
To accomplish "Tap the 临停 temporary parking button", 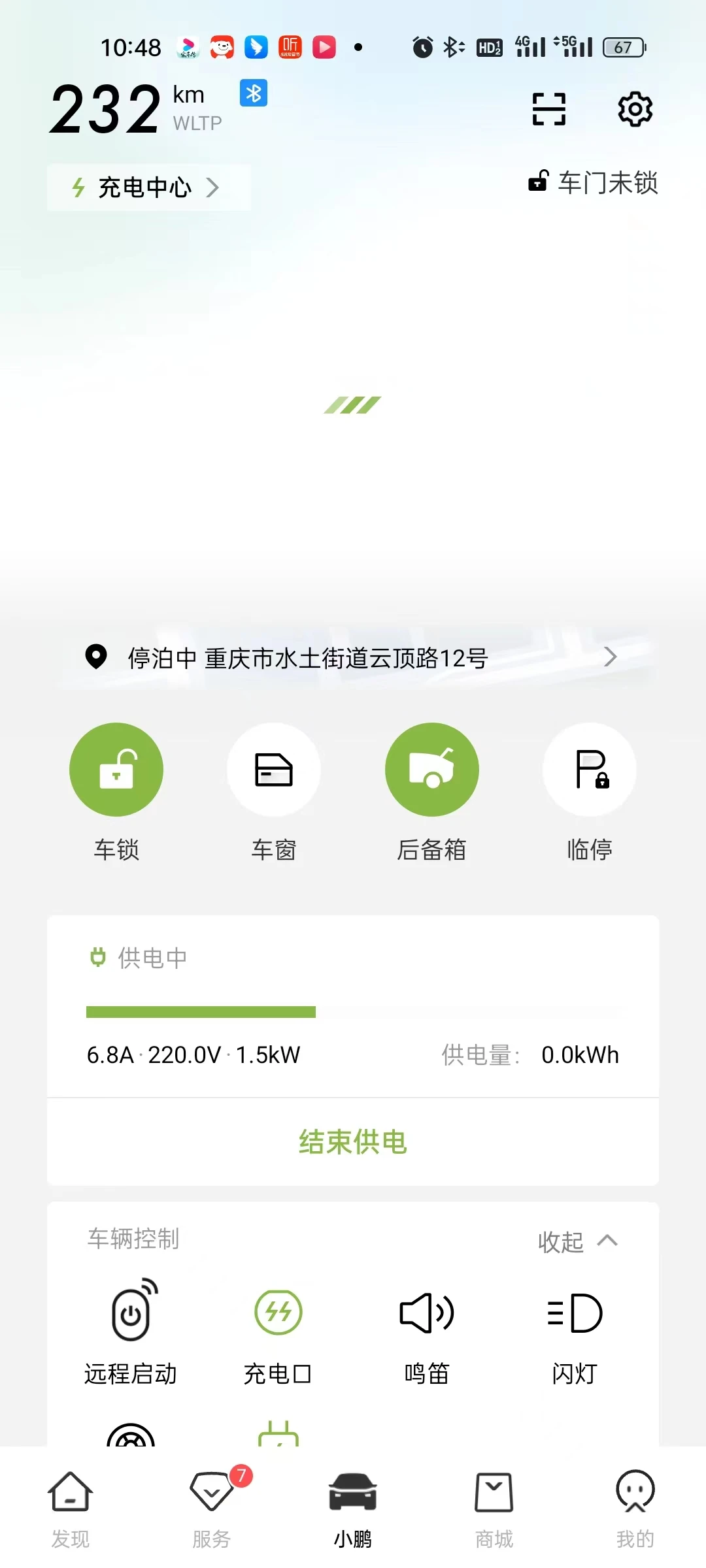I will [x=590, y=769].
